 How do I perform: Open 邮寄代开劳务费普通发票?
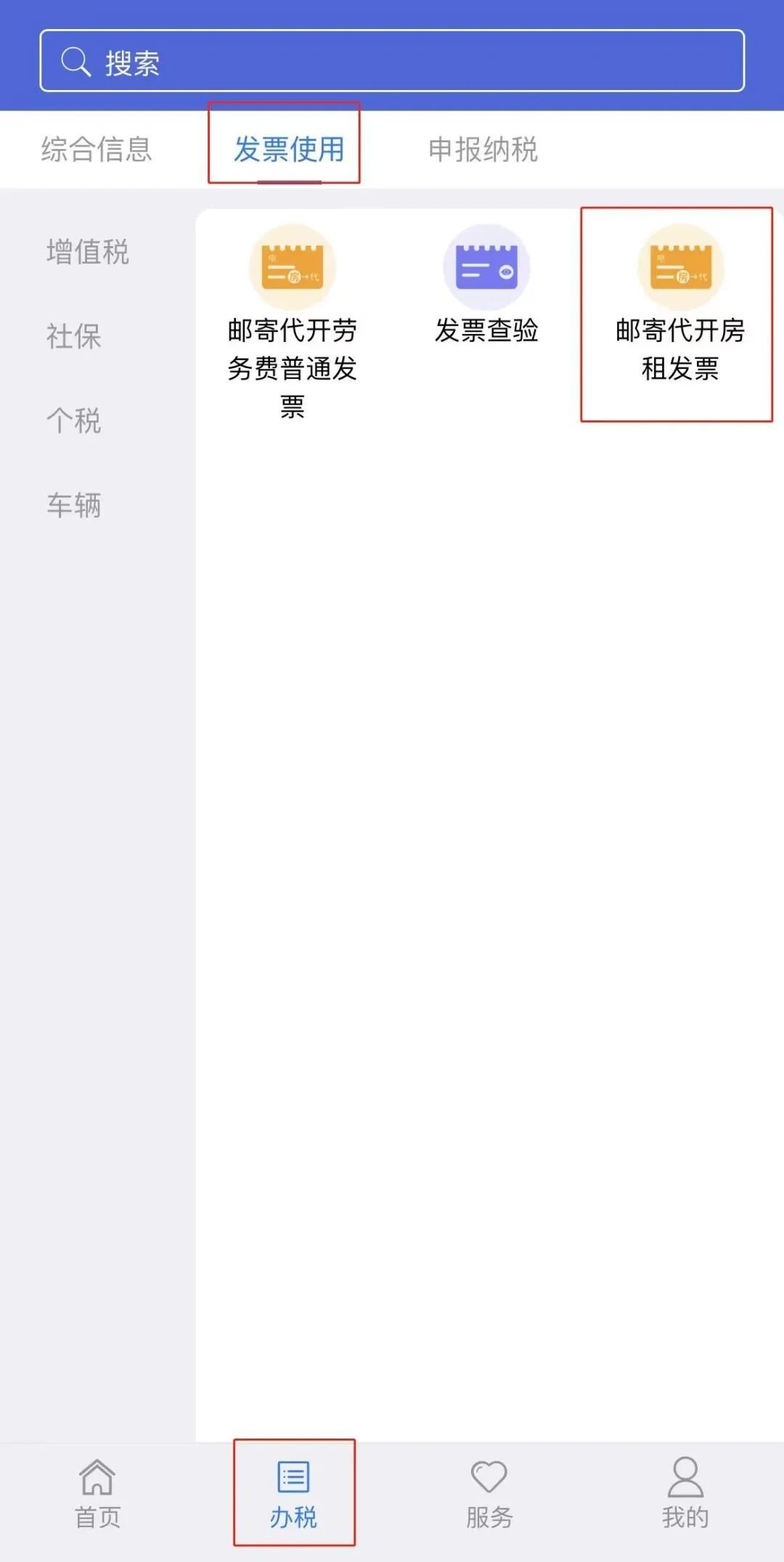coord(293,320)
